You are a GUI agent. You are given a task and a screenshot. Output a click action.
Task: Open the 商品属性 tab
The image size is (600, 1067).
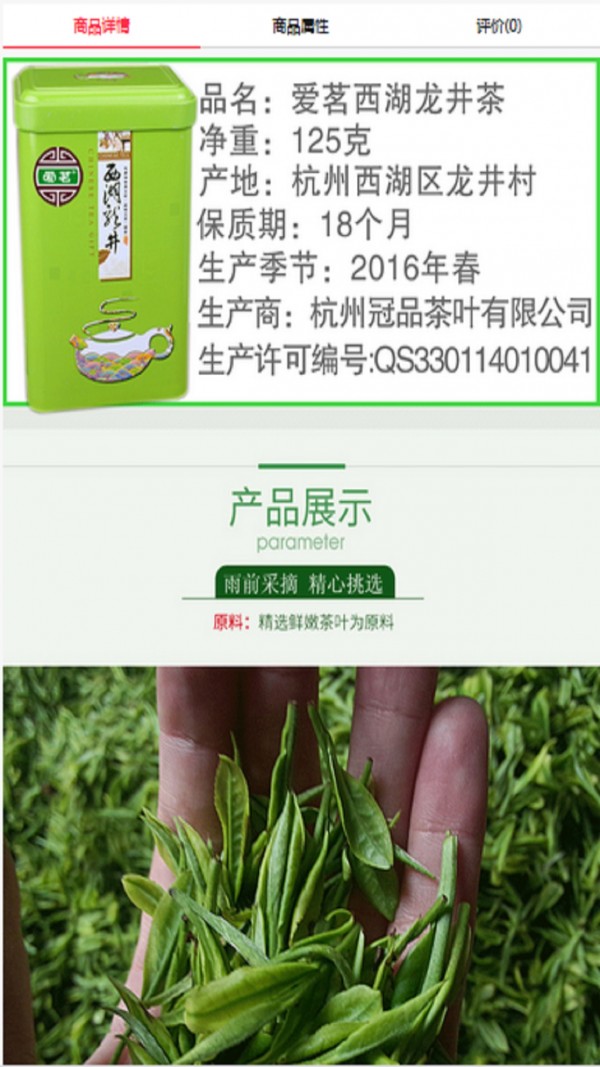point(300,26)
